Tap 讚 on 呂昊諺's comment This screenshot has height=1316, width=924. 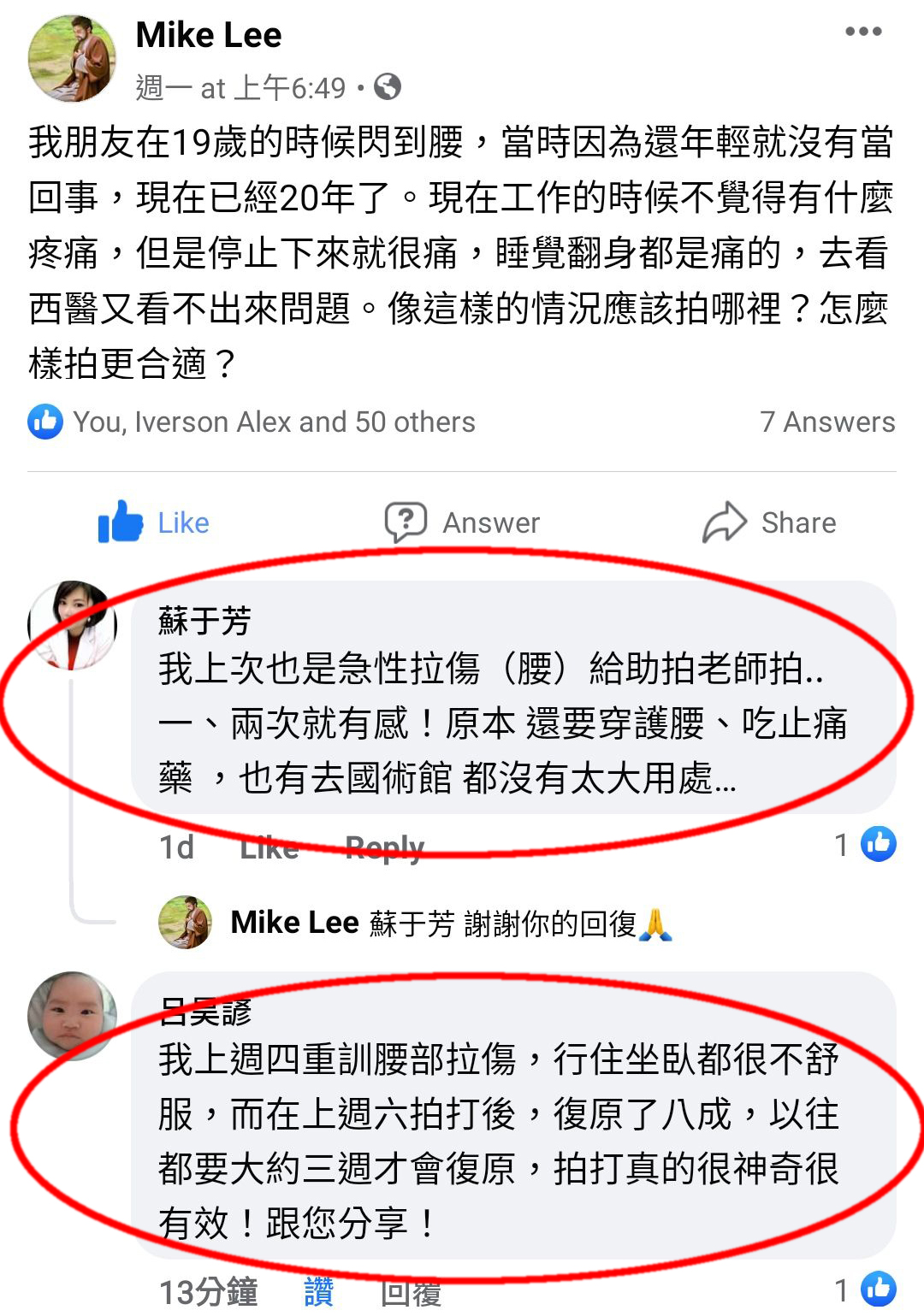318,1291
